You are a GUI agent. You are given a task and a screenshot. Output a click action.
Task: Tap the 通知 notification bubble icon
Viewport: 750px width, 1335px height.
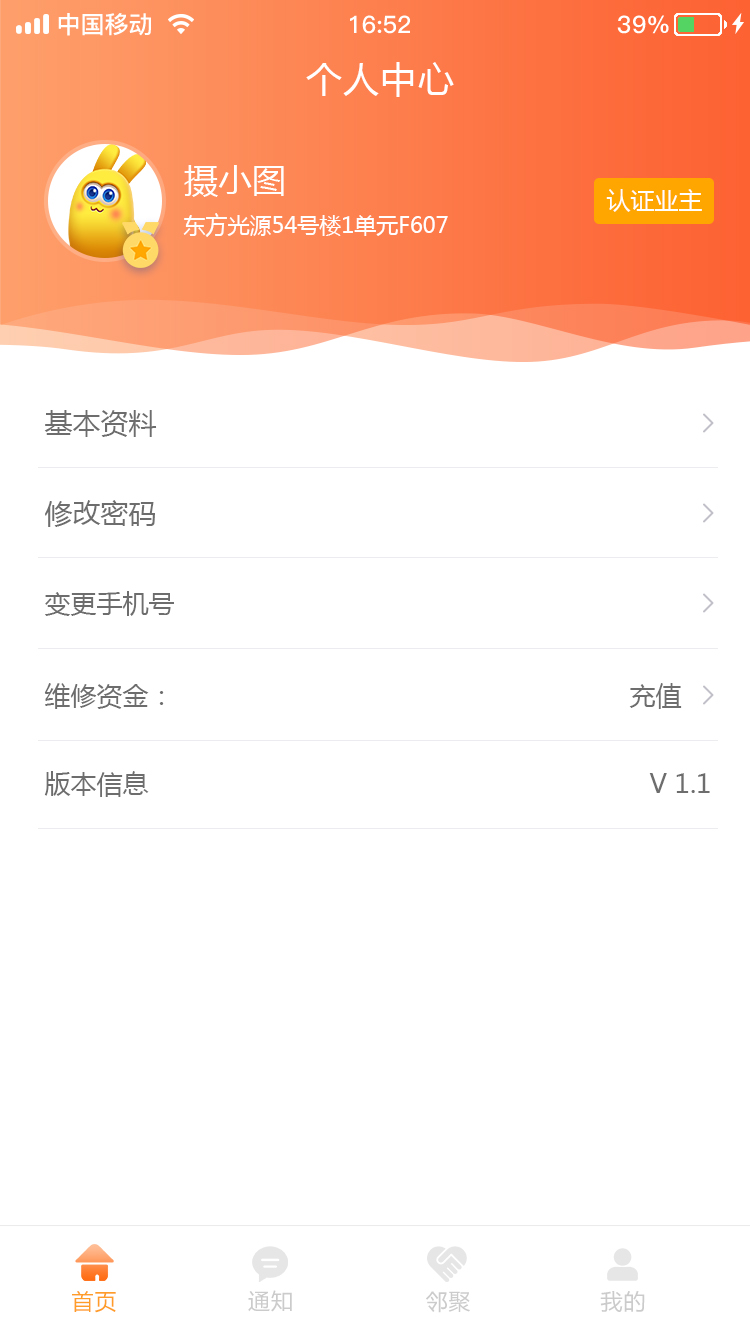[x=270, y=1263]
